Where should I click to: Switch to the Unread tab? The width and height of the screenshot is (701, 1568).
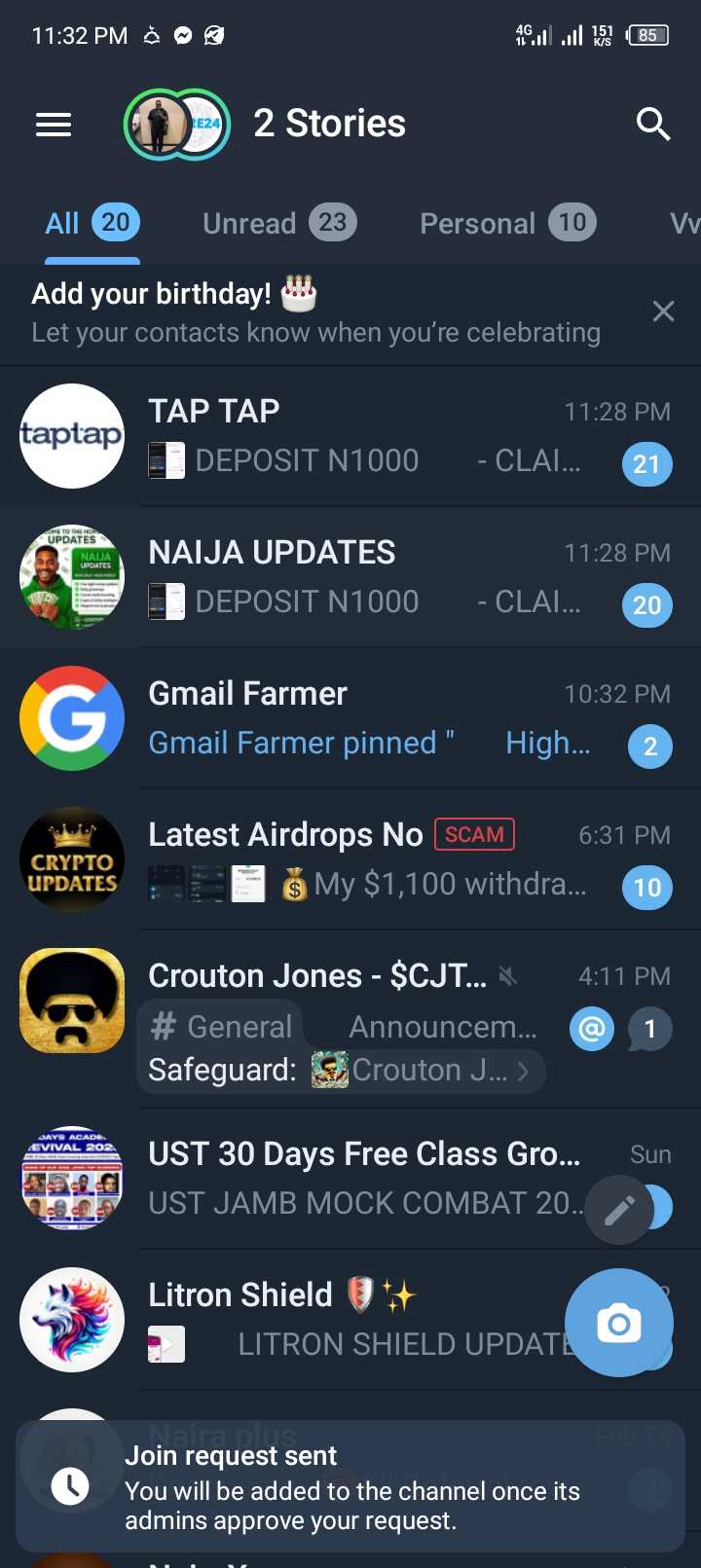pos(278,224)
